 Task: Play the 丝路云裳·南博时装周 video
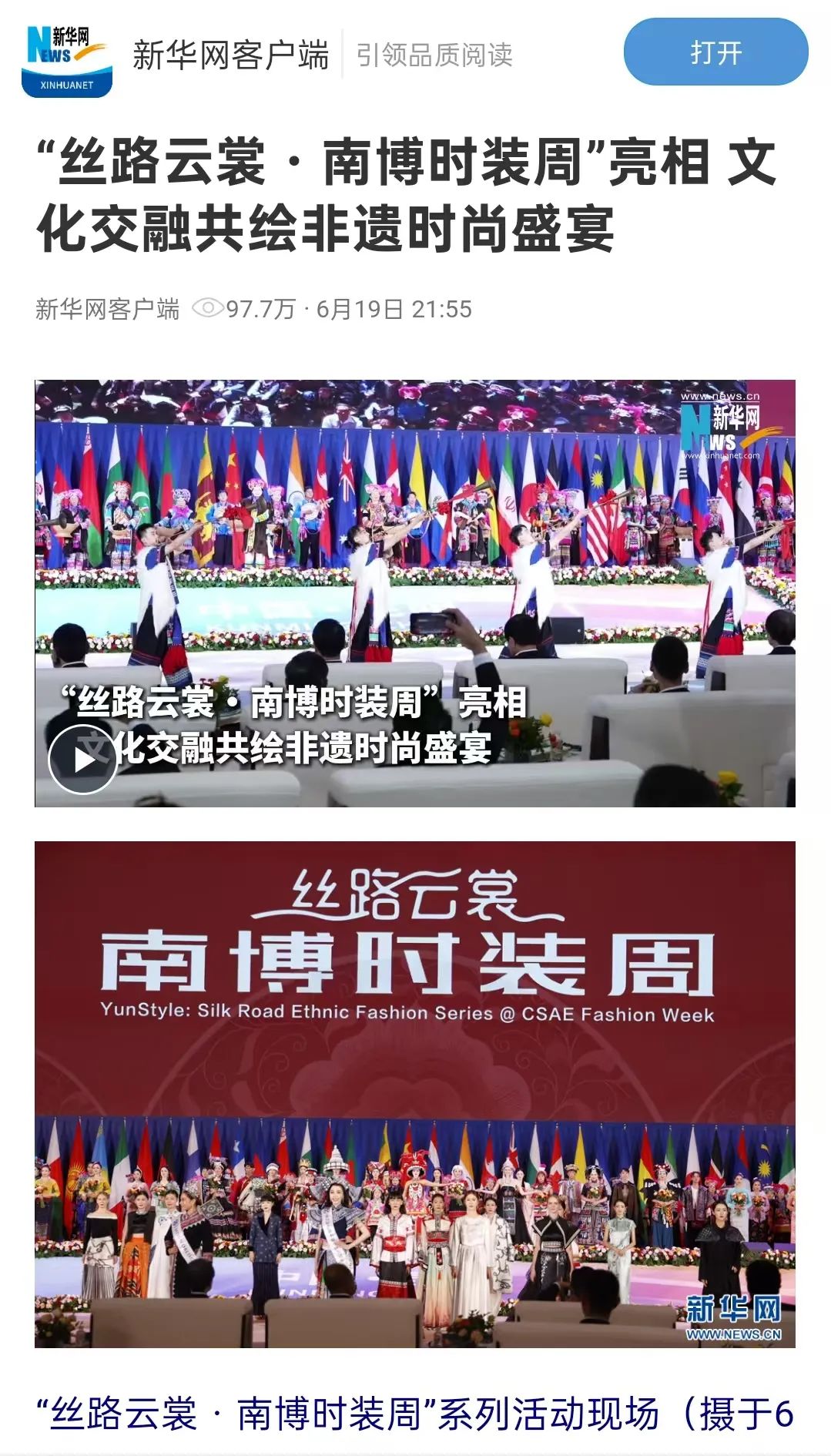82,759
